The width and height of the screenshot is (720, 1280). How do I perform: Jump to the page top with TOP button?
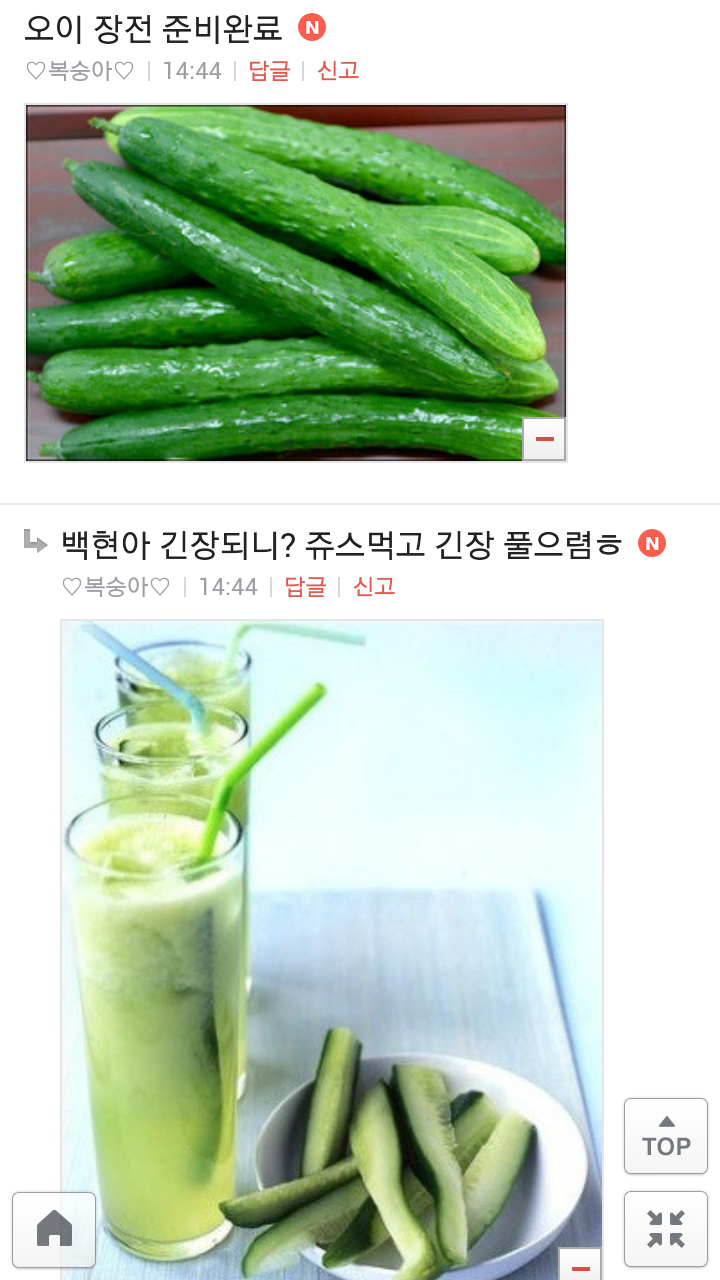(x=666, y=1137)
